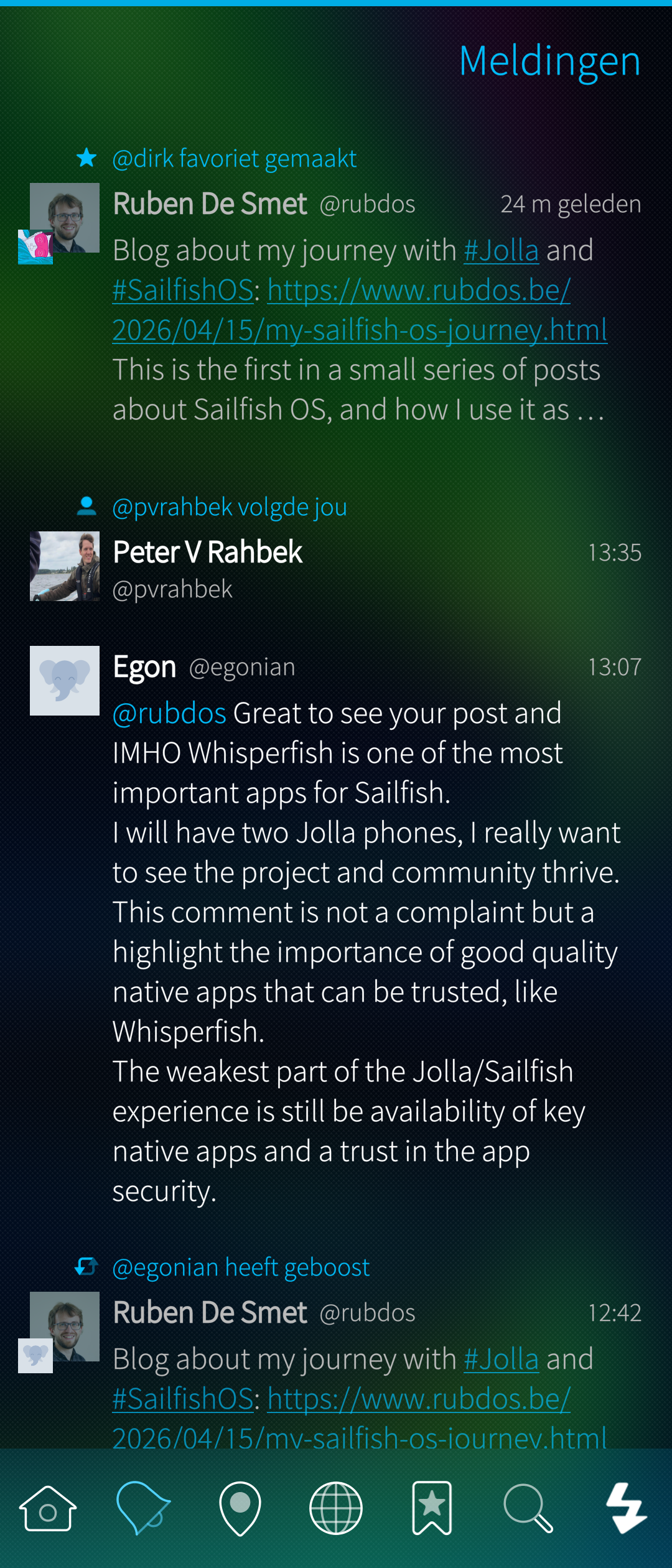The height and width of the screenshot is (1568, 672).
Task: Open the @rubdos mention in Egon's reply
Action: coord(169,714)
